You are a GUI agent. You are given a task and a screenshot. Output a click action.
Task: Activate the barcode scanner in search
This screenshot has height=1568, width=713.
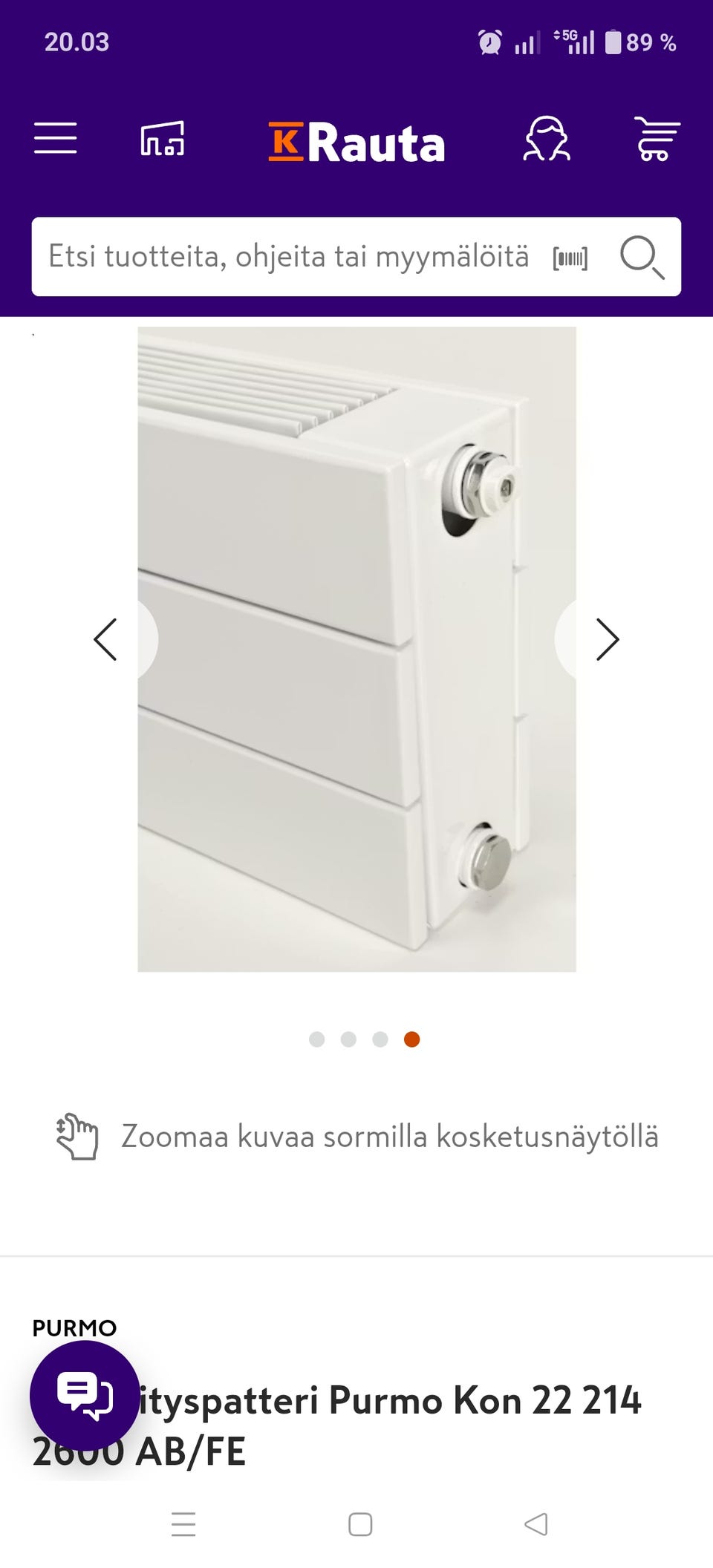[x=570, y=257]
